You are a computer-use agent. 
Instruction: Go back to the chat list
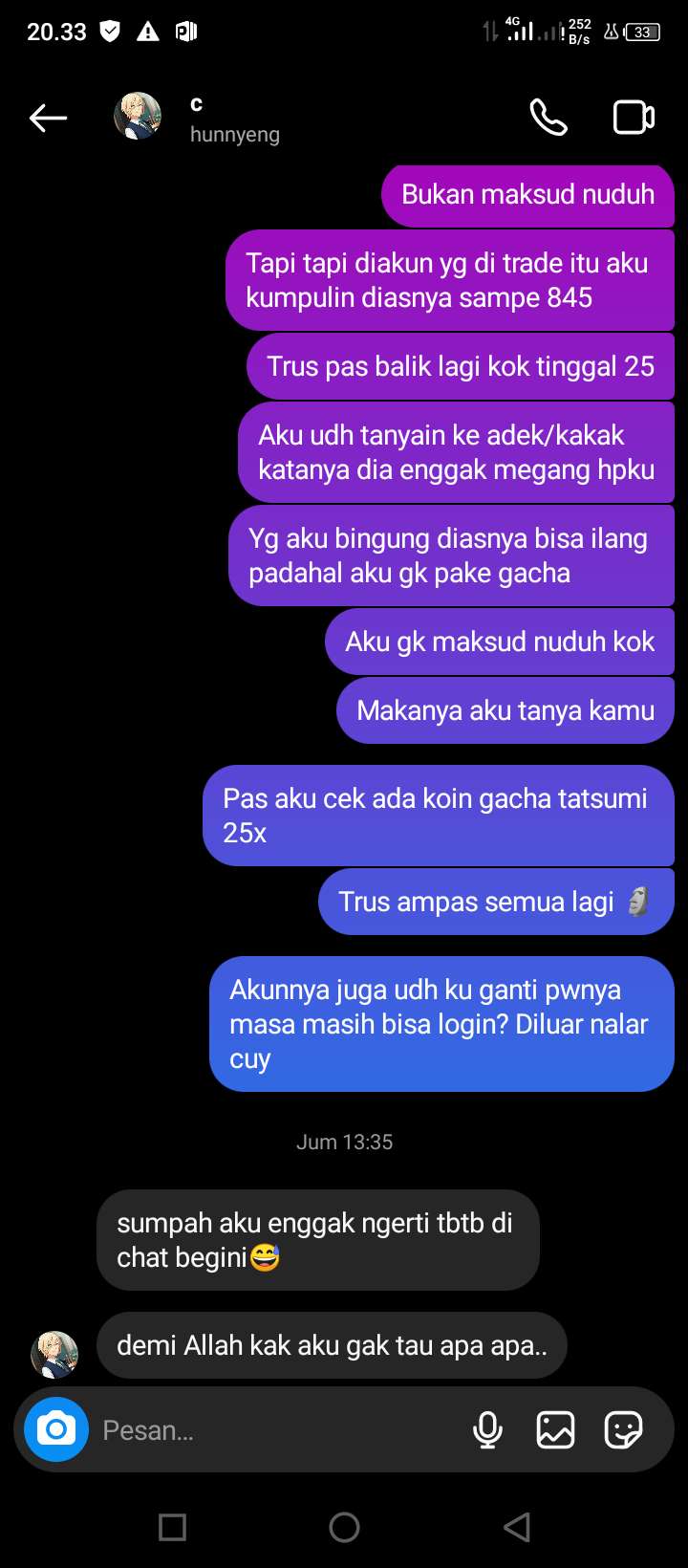tap(48, 119)
